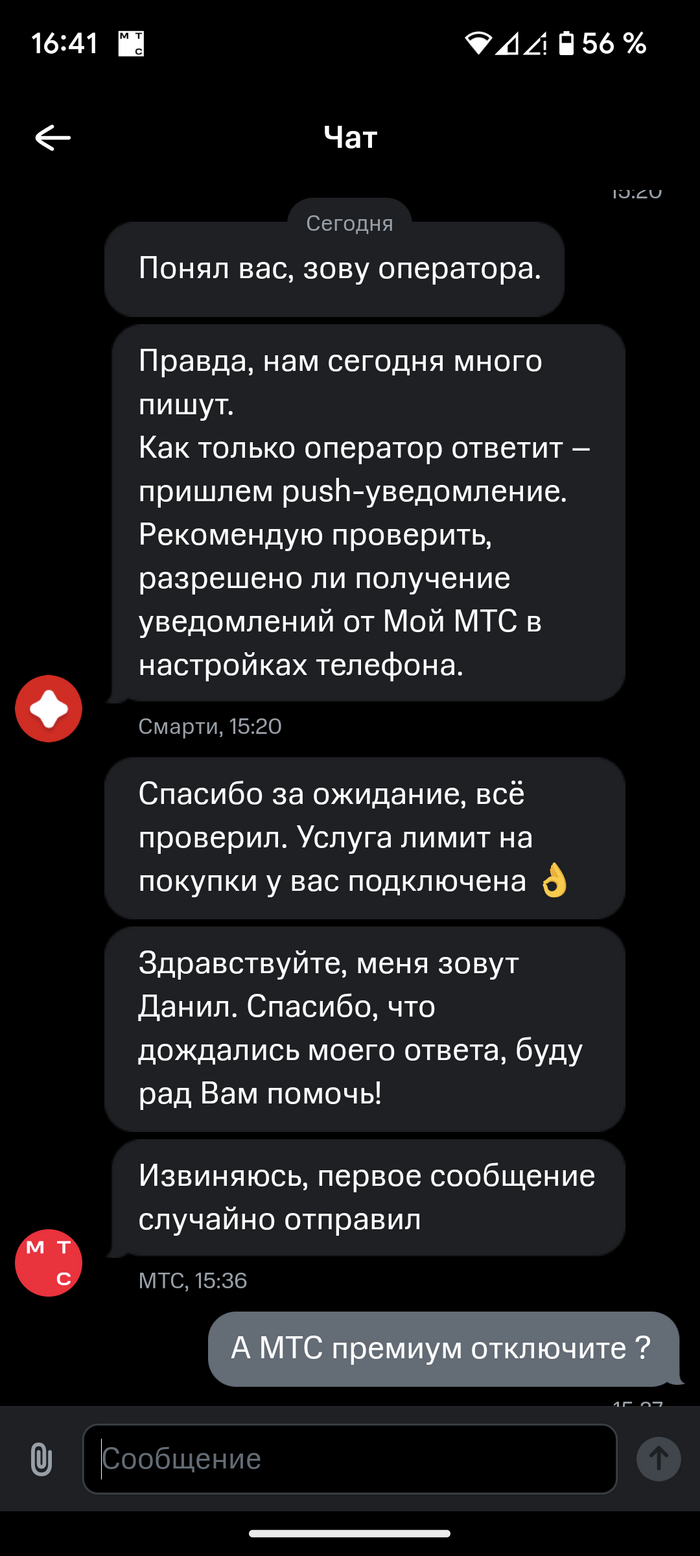The width and height of the screenshot is (700, 1556).
Task: Attach a file with the paperclip icon
Action: point(41,1459)
